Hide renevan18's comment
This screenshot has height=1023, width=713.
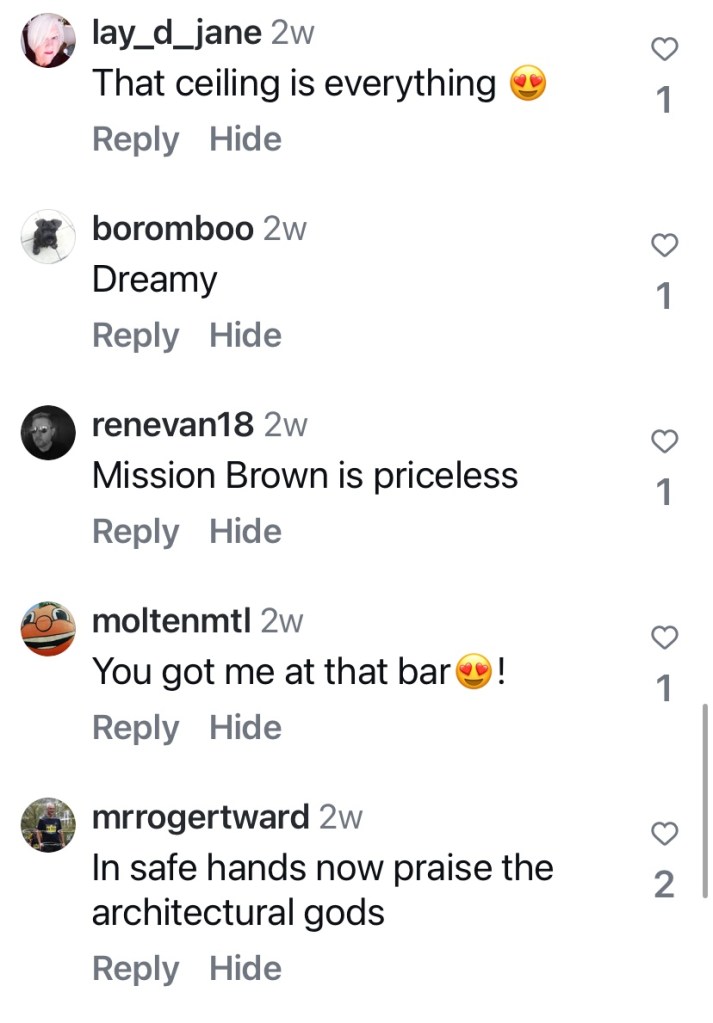tap(245, 531)
